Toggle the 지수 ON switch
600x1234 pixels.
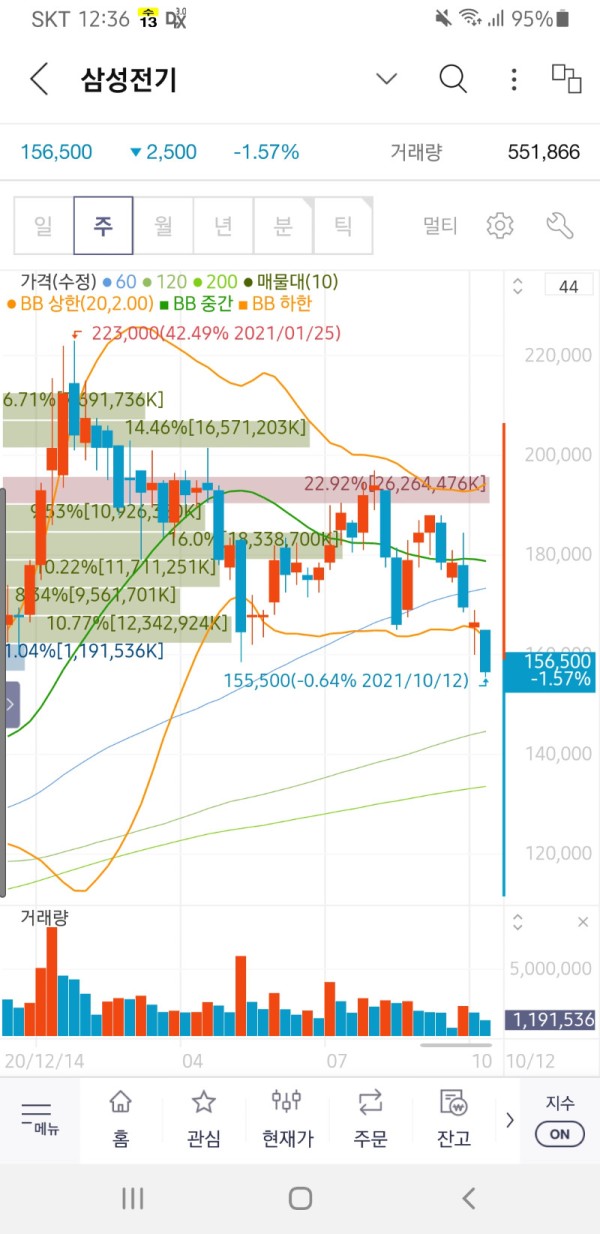click(560, 1133)
